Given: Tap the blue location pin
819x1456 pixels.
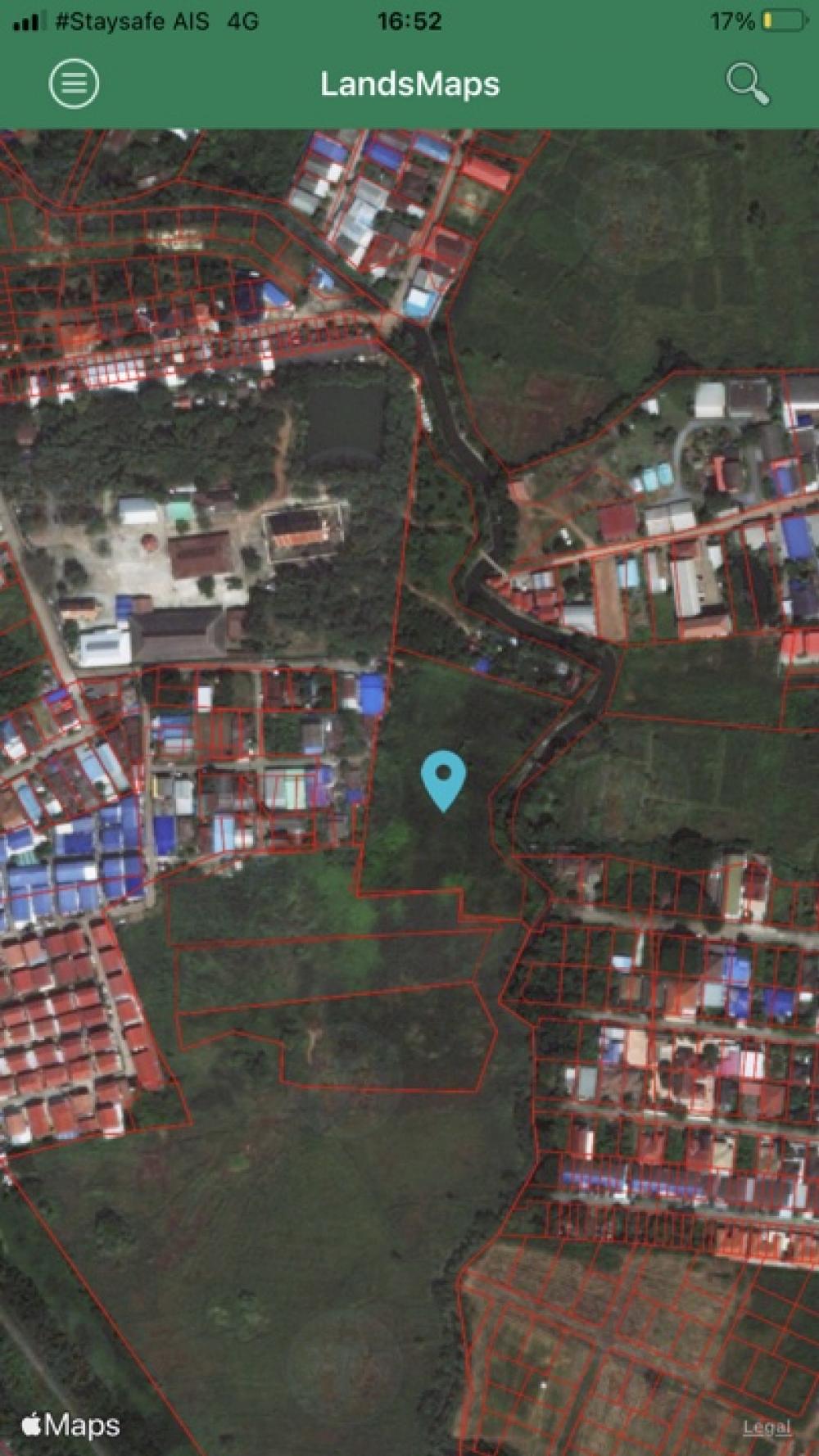Looking at the screenshot, I should pyautogui.click(x=444, y=781).
